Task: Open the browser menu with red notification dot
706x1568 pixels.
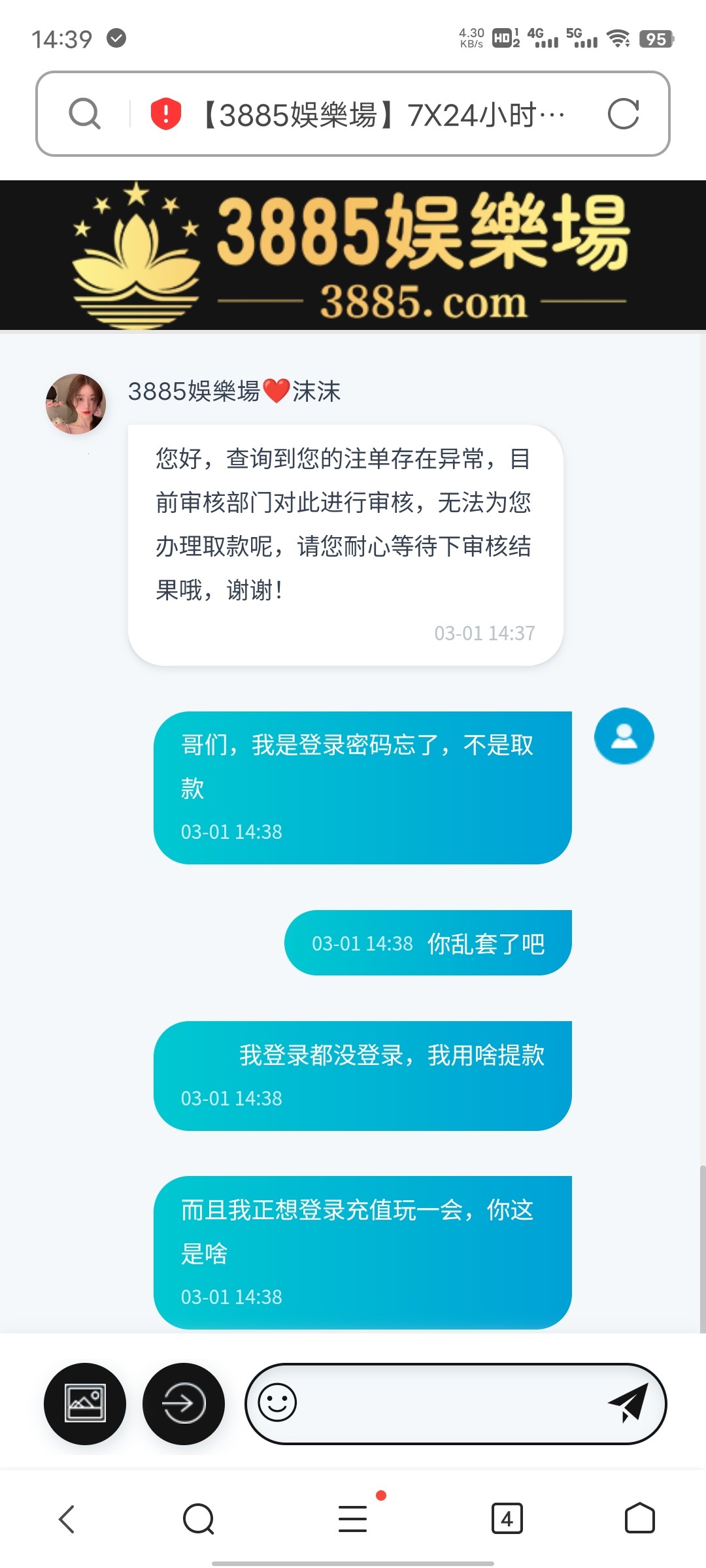Action: click(353, 1519)
